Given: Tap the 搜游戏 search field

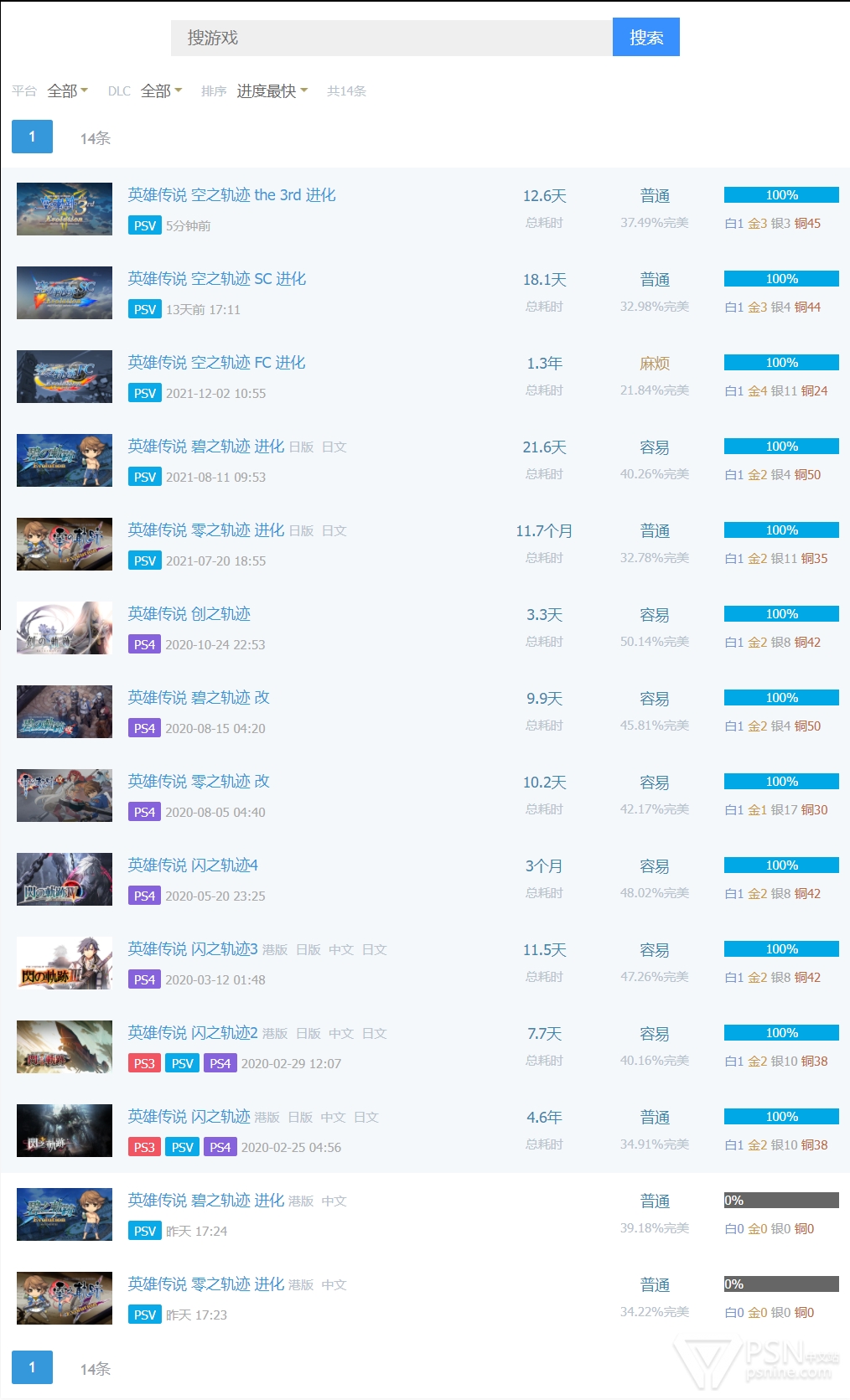Looking at the screenshot, I should [x=391, y=38].
